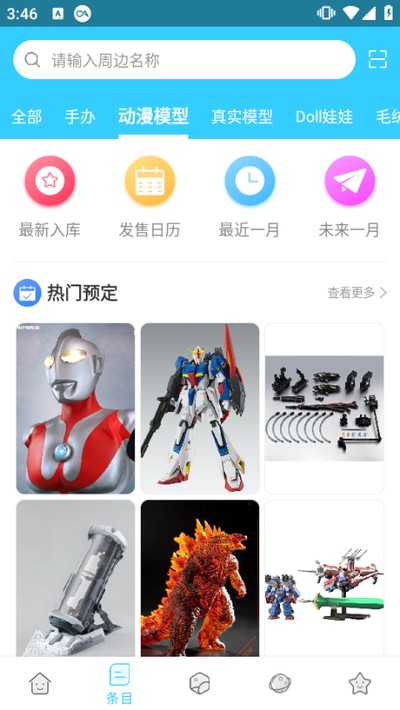400x710 pixels.
Task: Tap the search box for merchandise names
Action: pos(184,60)
